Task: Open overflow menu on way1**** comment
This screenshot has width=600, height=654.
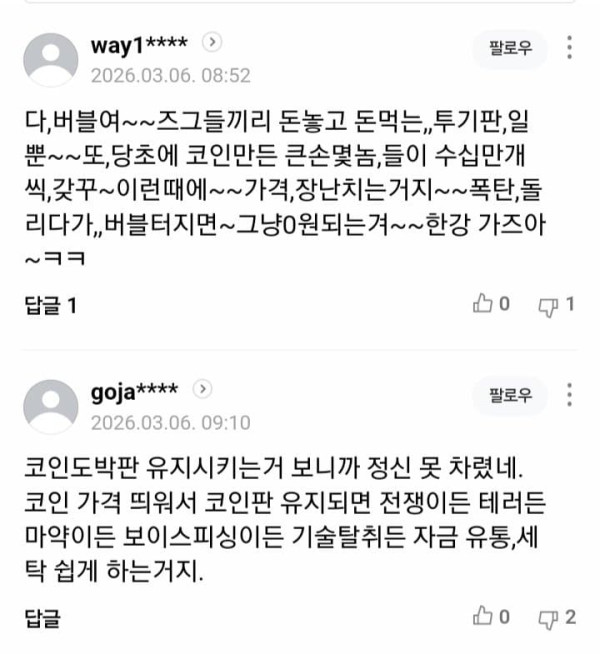Action: tap(569, 47)
